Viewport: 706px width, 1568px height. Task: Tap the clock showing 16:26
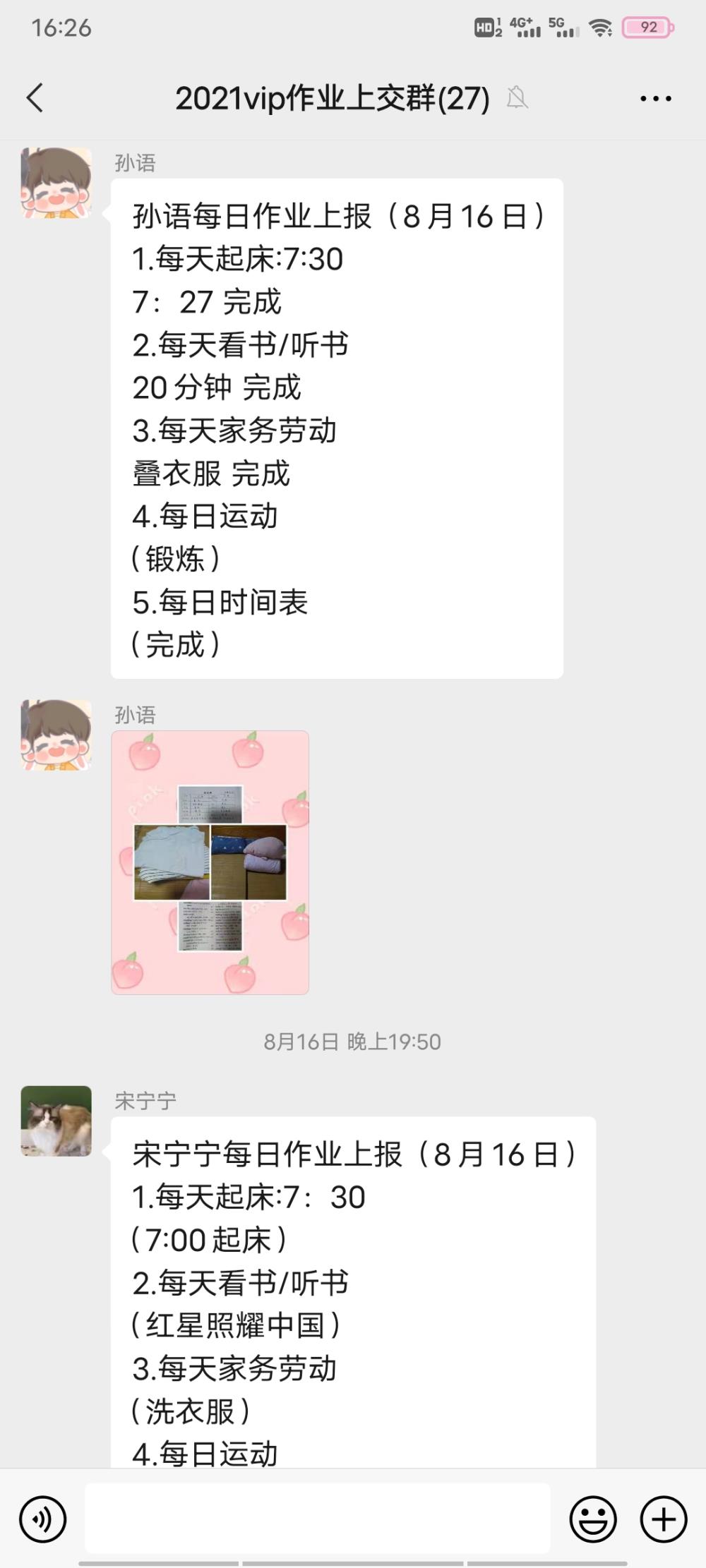tap(60, 29)
